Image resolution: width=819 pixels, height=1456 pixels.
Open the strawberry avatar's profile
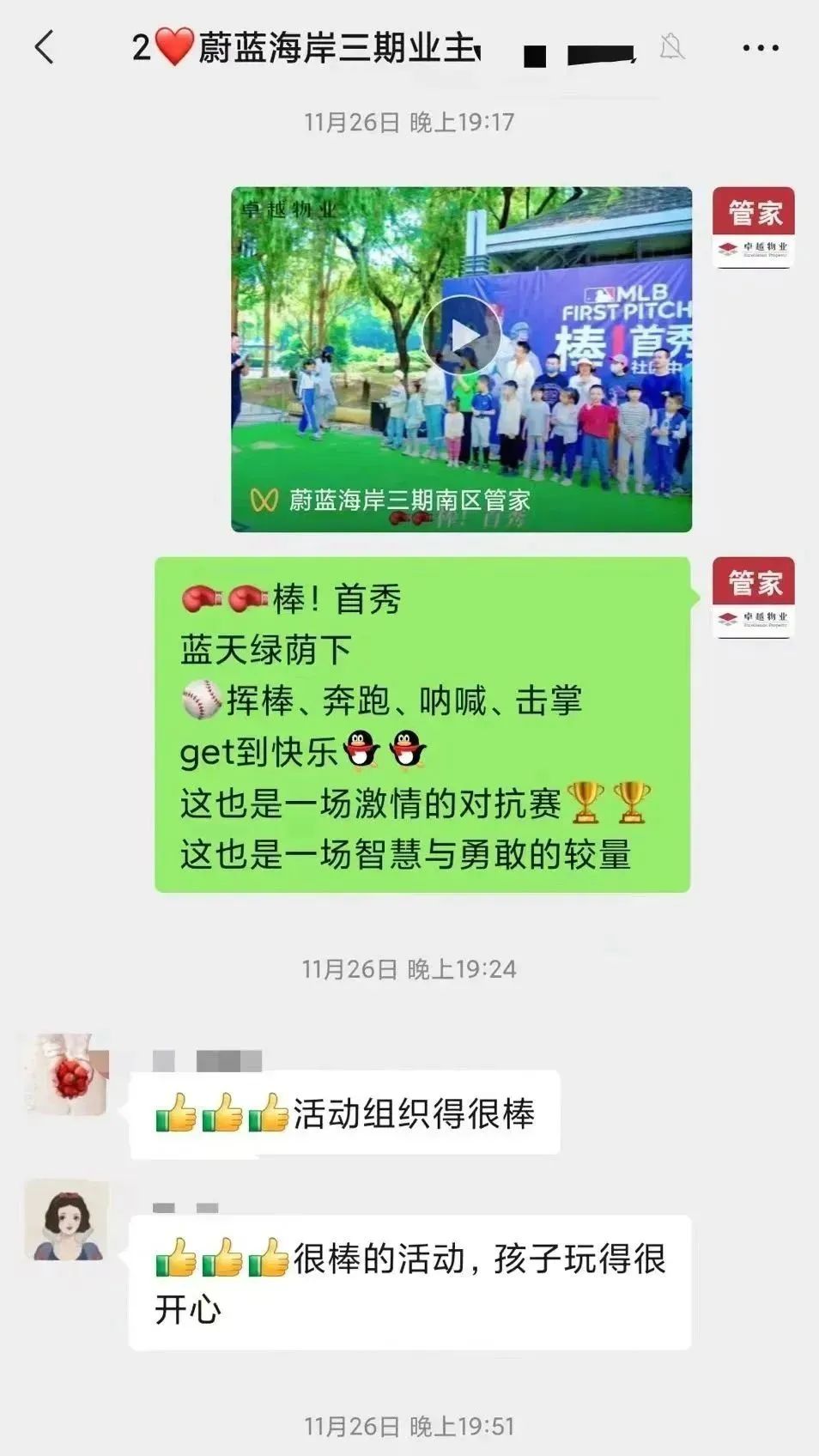click(x=67, y=1076)
